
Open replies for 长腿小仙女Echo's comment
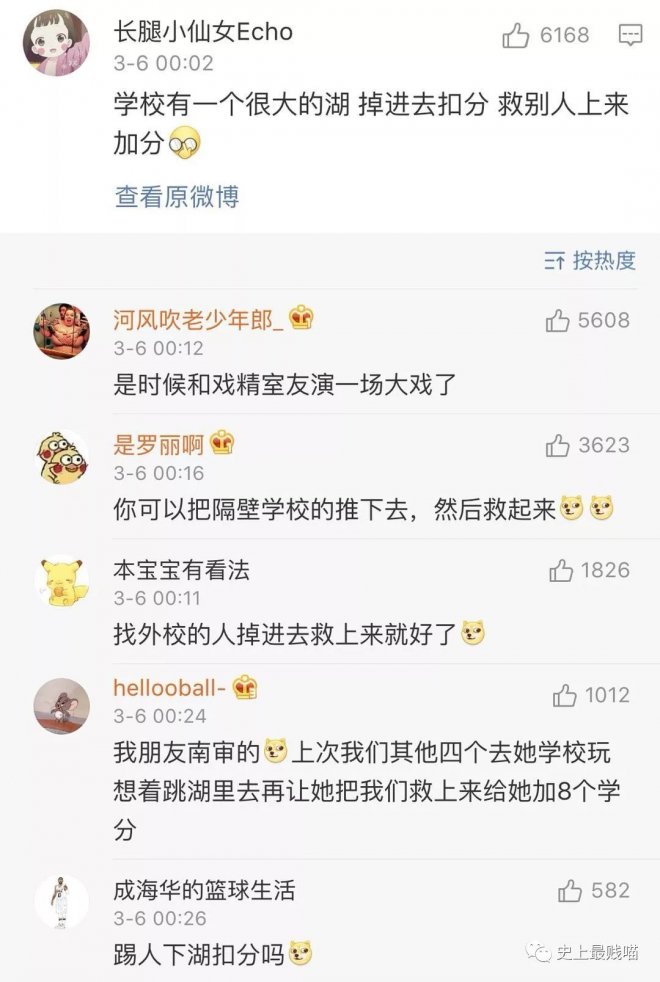(630, 36)
